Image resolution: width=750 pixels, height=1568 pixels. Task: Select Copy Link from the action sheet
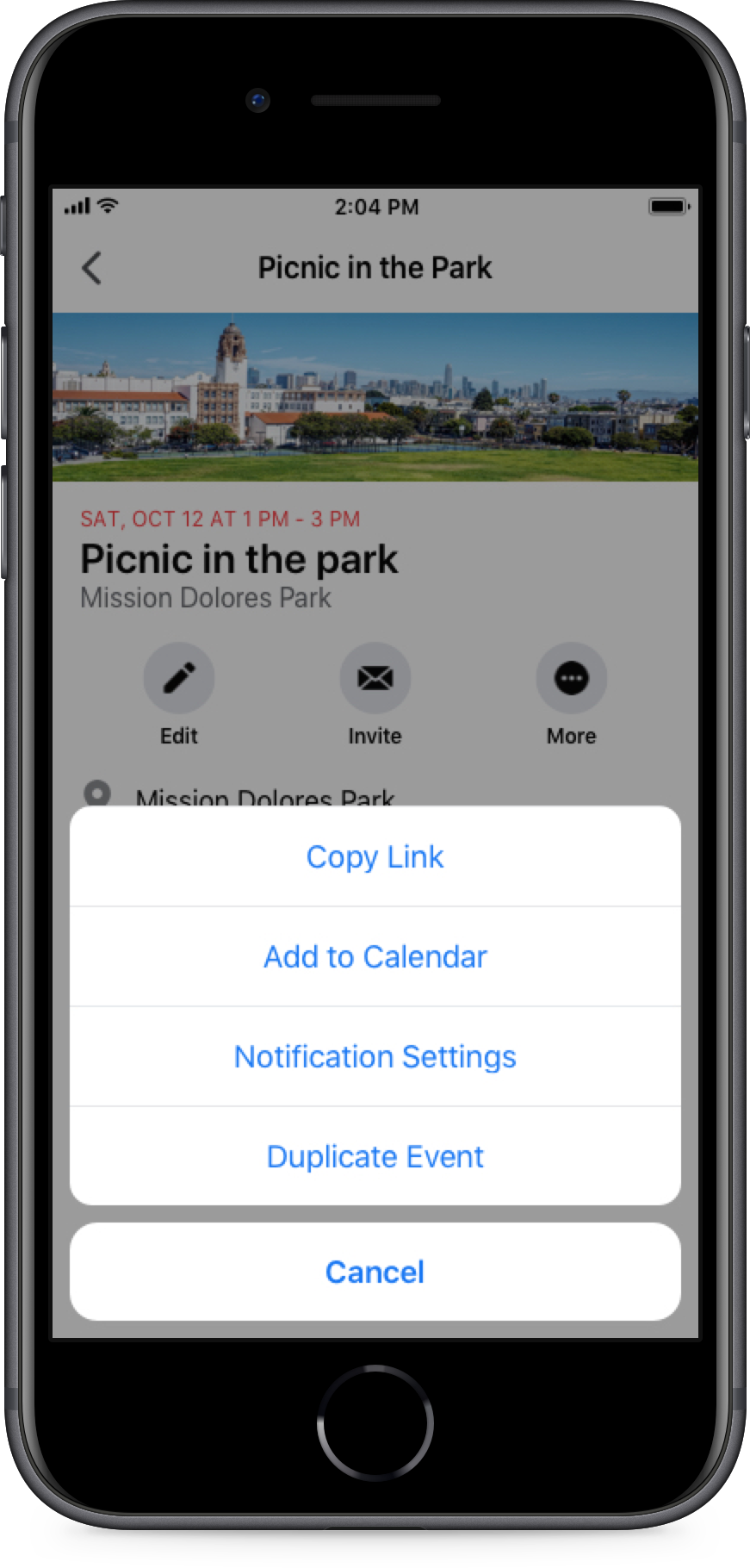pyautogui.click(x=375, y=856)
